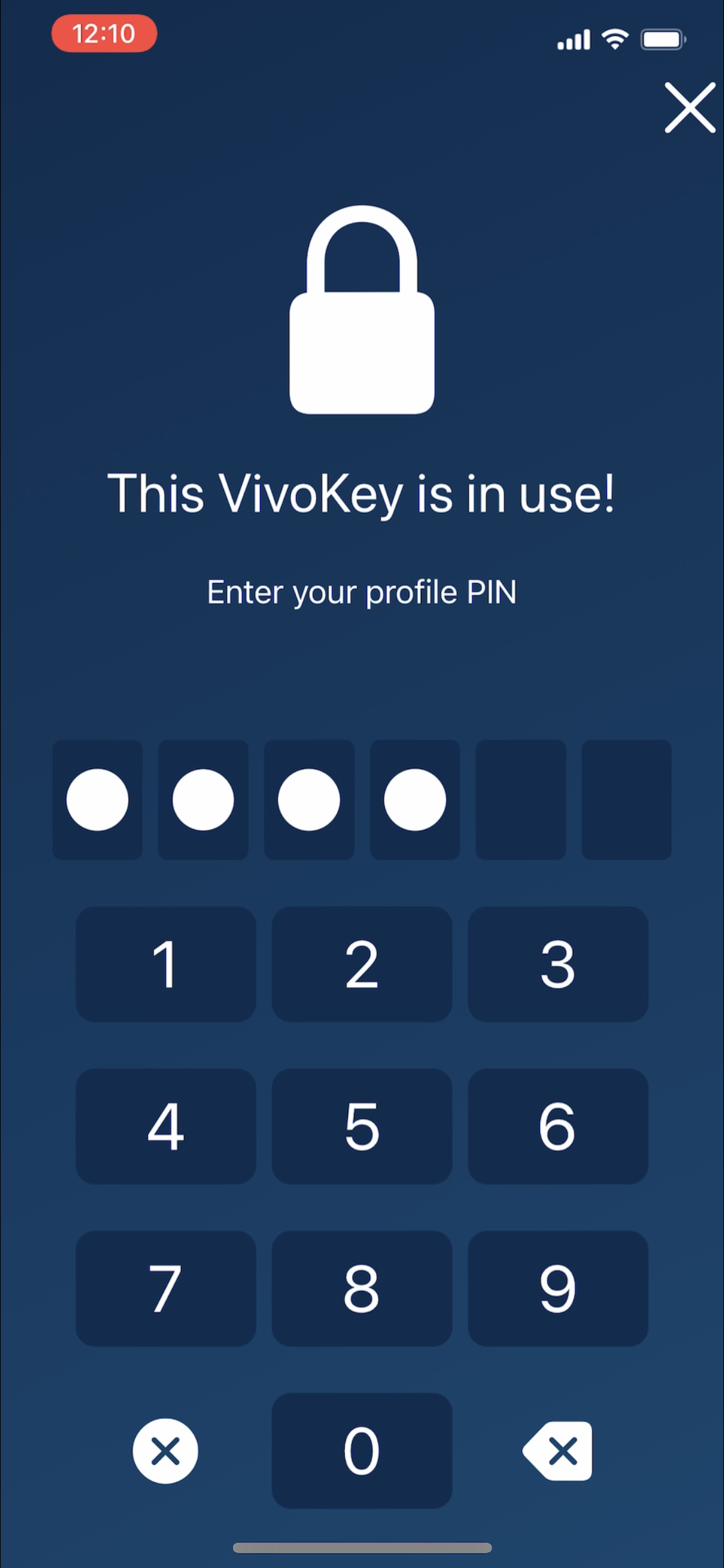This screenshot has width=724, height=1568.
Task: Enter digit 3 on the keypad
Action: coord(558,964)
